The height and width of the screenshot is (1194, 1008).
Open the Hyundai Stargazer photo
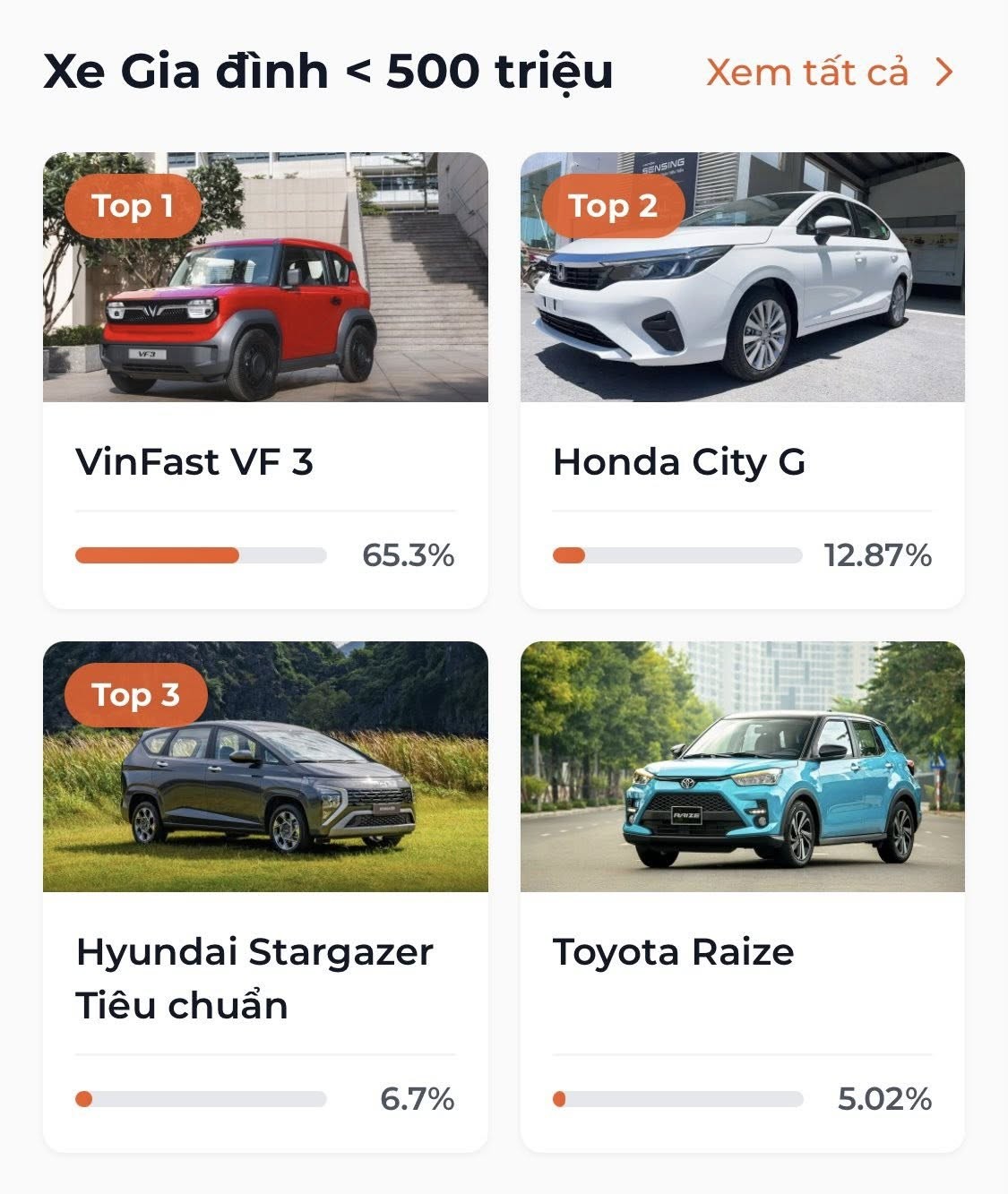[263, 769]
